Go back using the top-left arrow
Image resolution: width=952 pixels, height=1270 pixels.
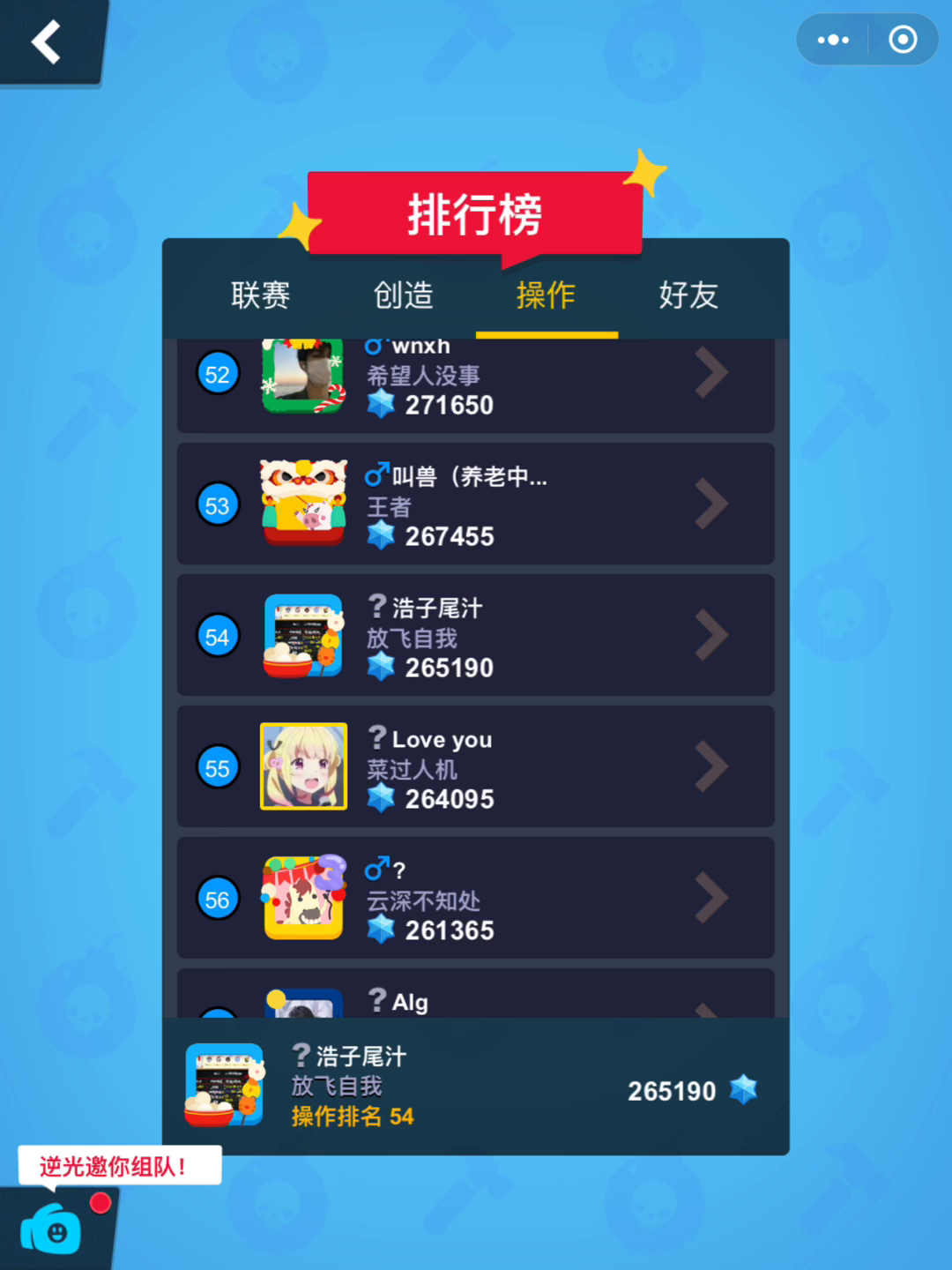(x=46, y=41)
